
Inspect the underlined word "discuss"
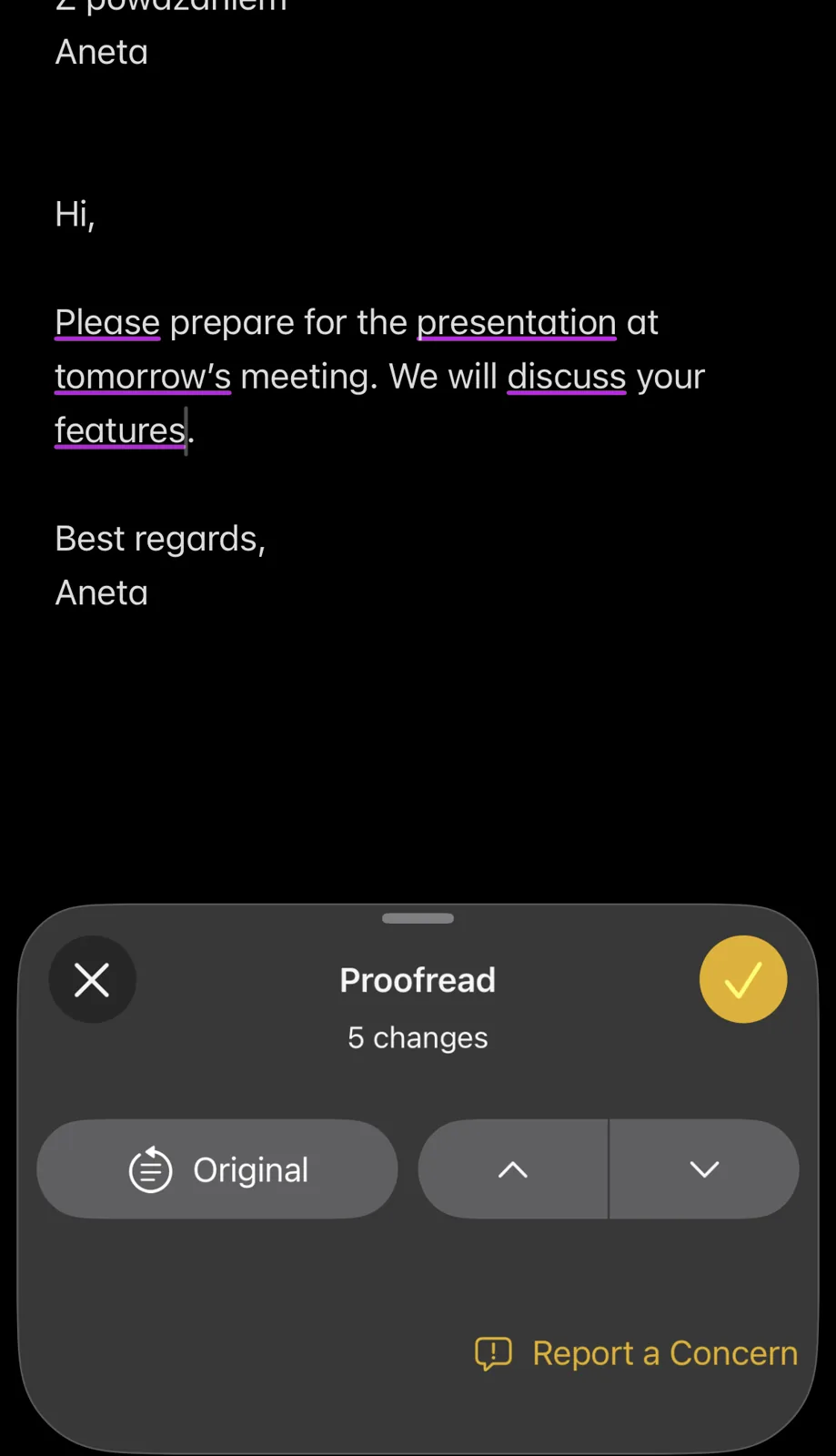tap(567, 377)
